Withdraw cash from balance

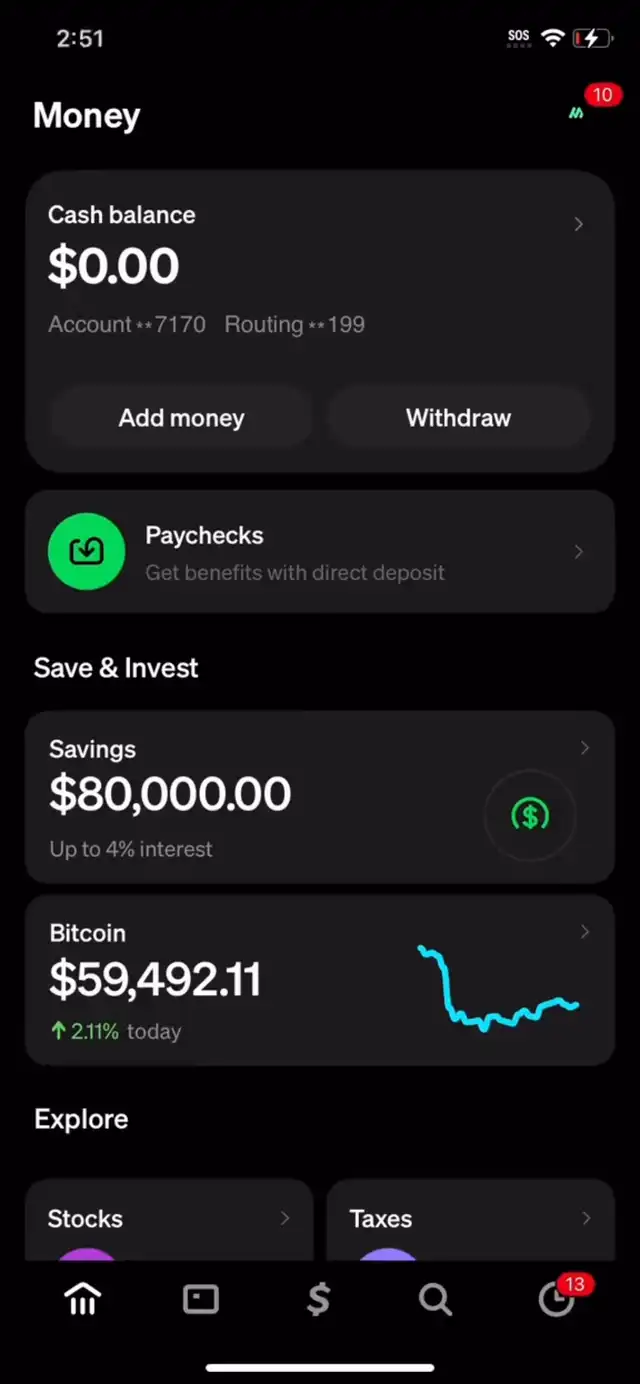click(458, 418)
